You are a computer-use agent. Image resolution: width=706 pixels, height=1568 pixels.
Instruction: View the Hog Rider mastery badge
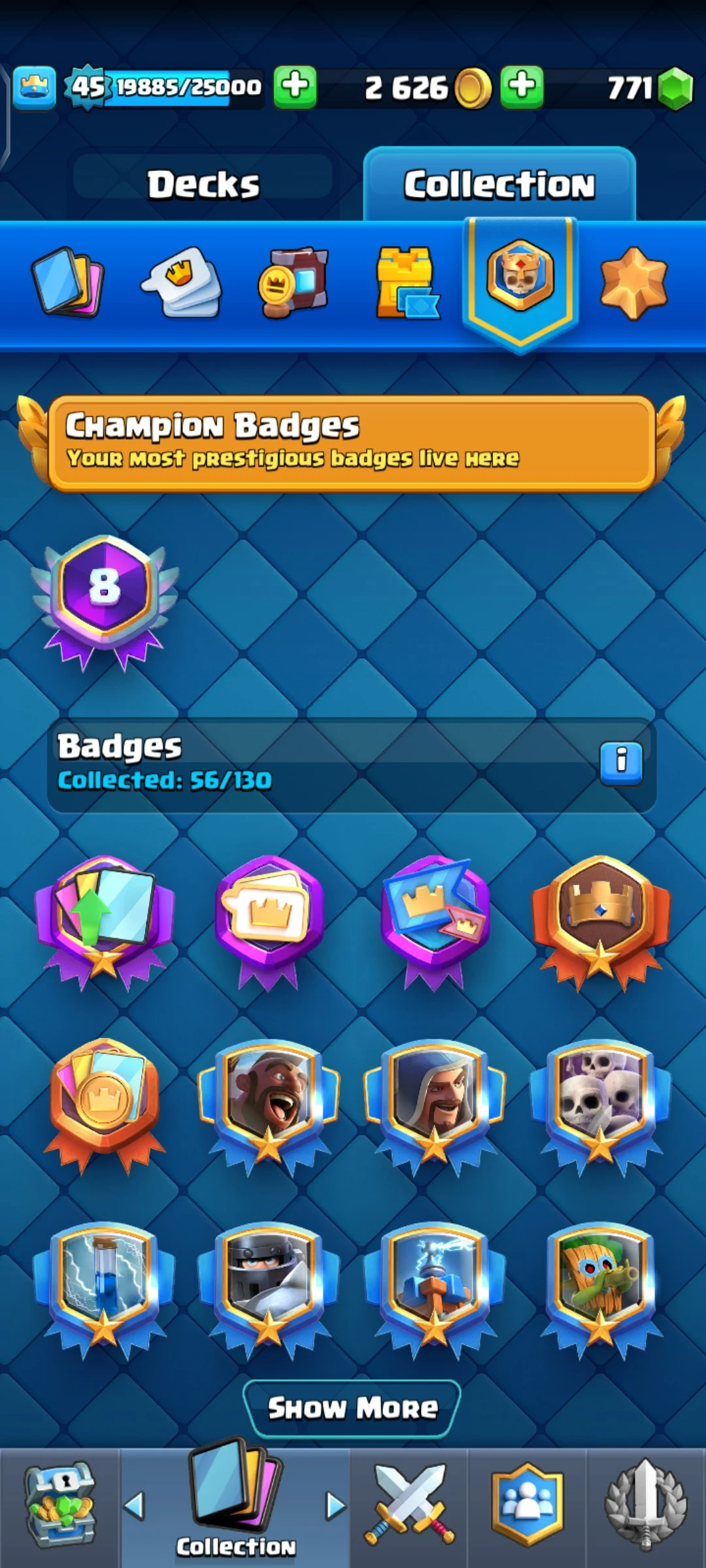coord(269,1103)
